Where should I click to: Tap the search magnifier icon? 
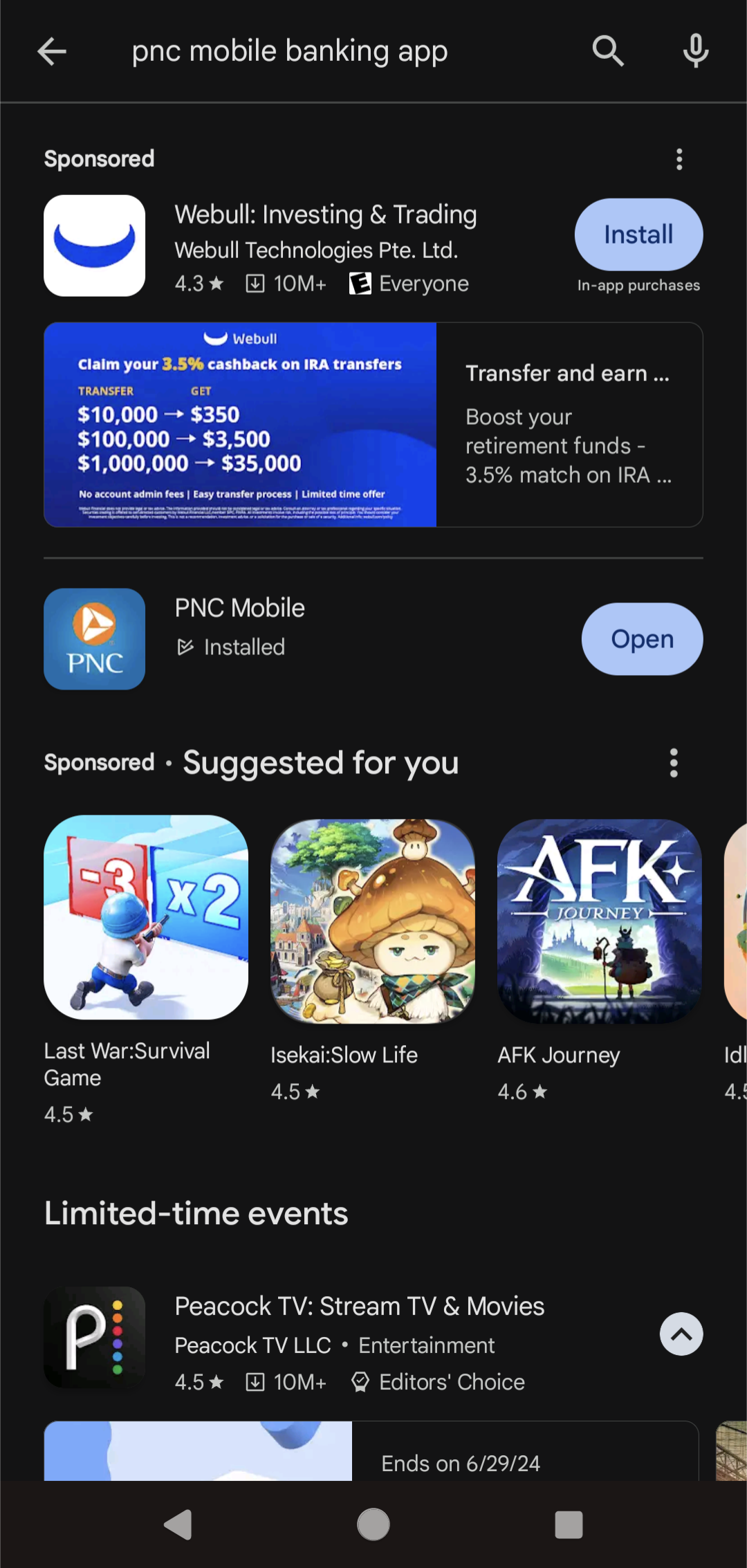608,51
